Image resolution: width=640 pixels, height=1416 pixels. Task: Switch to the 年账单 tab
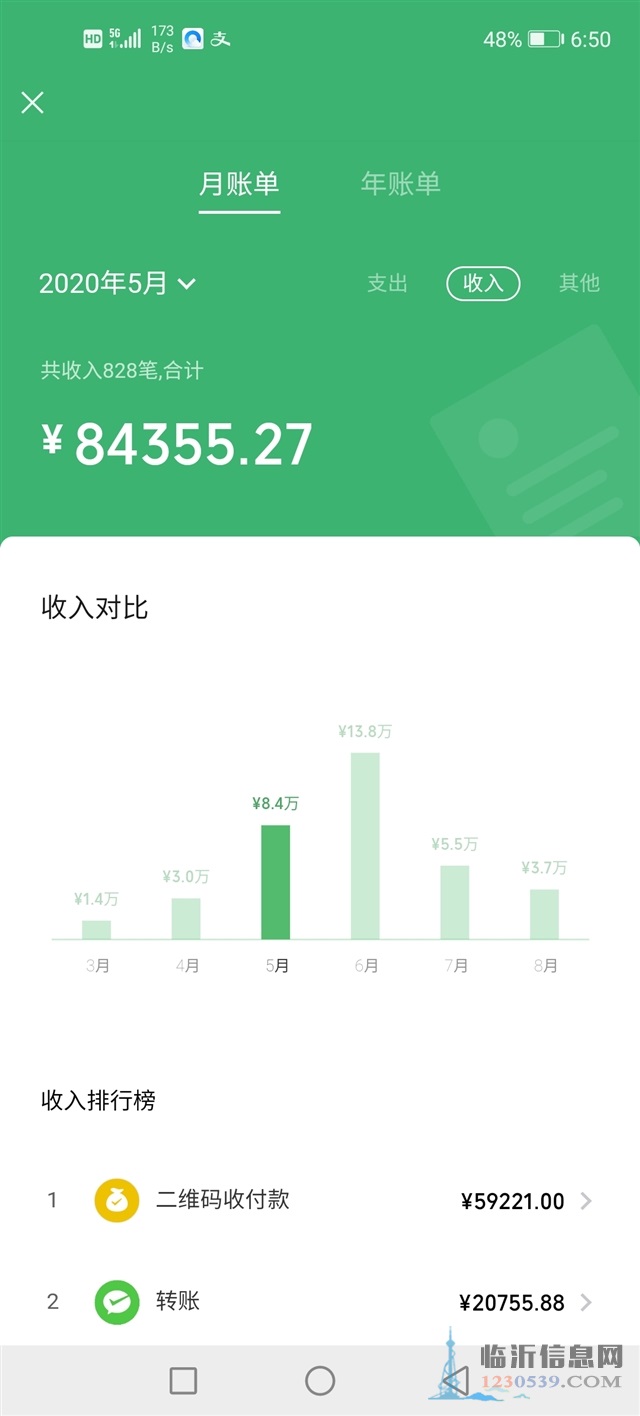tap(400, 183)
